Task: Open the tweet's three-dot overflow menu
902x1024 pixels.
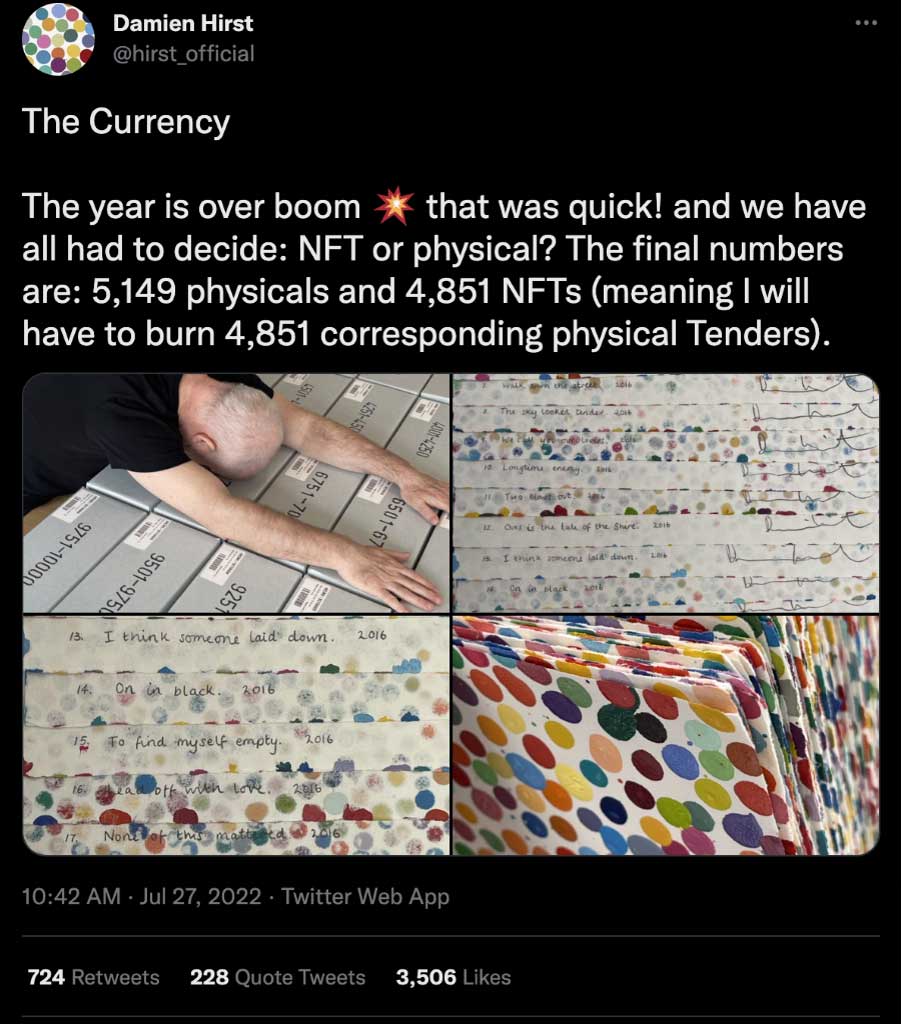Action: pos(864,24)
